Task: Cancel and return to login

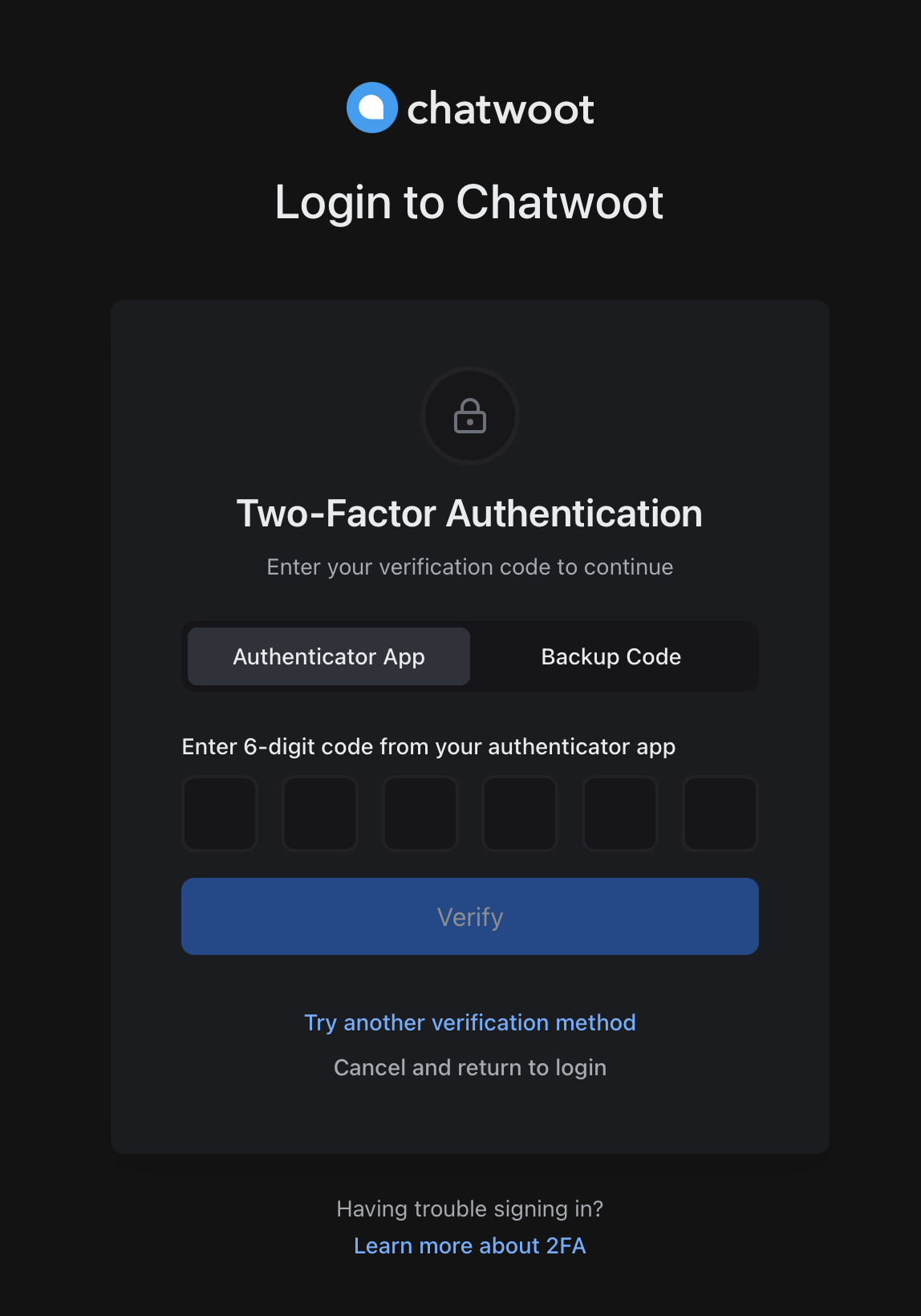Action: pos(470,1067)
